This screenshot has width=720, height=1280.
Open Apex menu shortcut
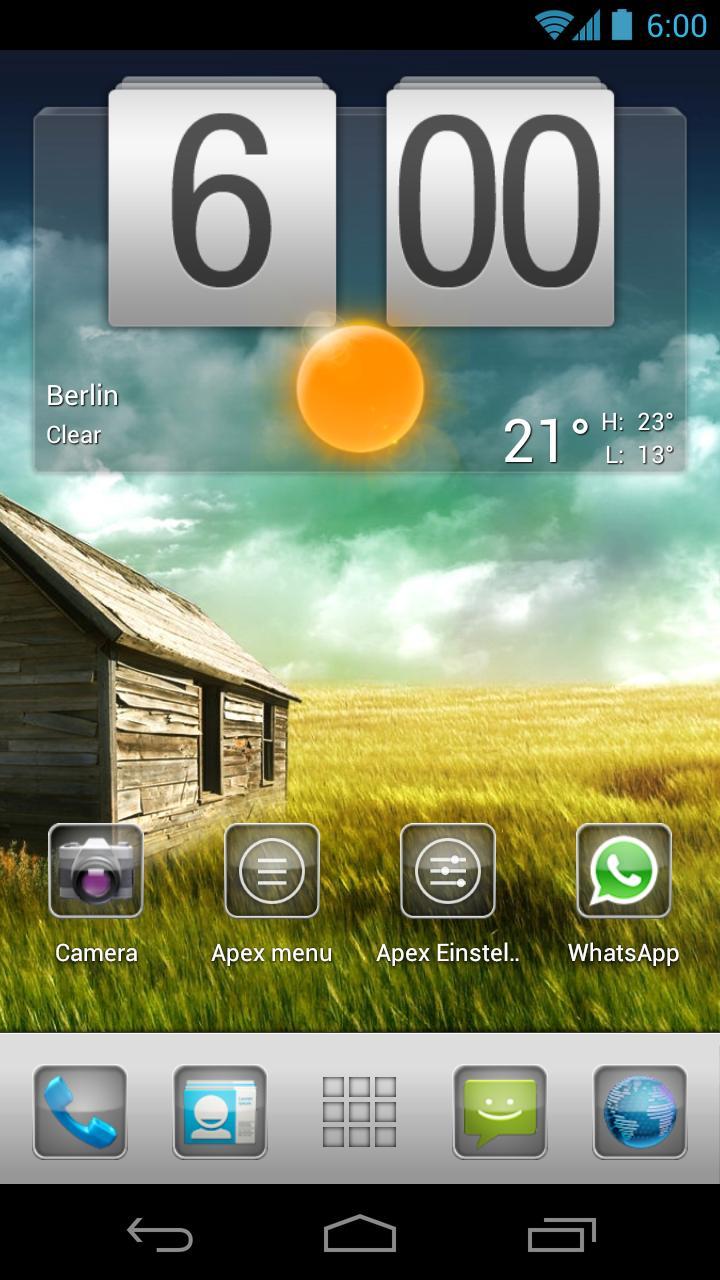coord(271,870)
